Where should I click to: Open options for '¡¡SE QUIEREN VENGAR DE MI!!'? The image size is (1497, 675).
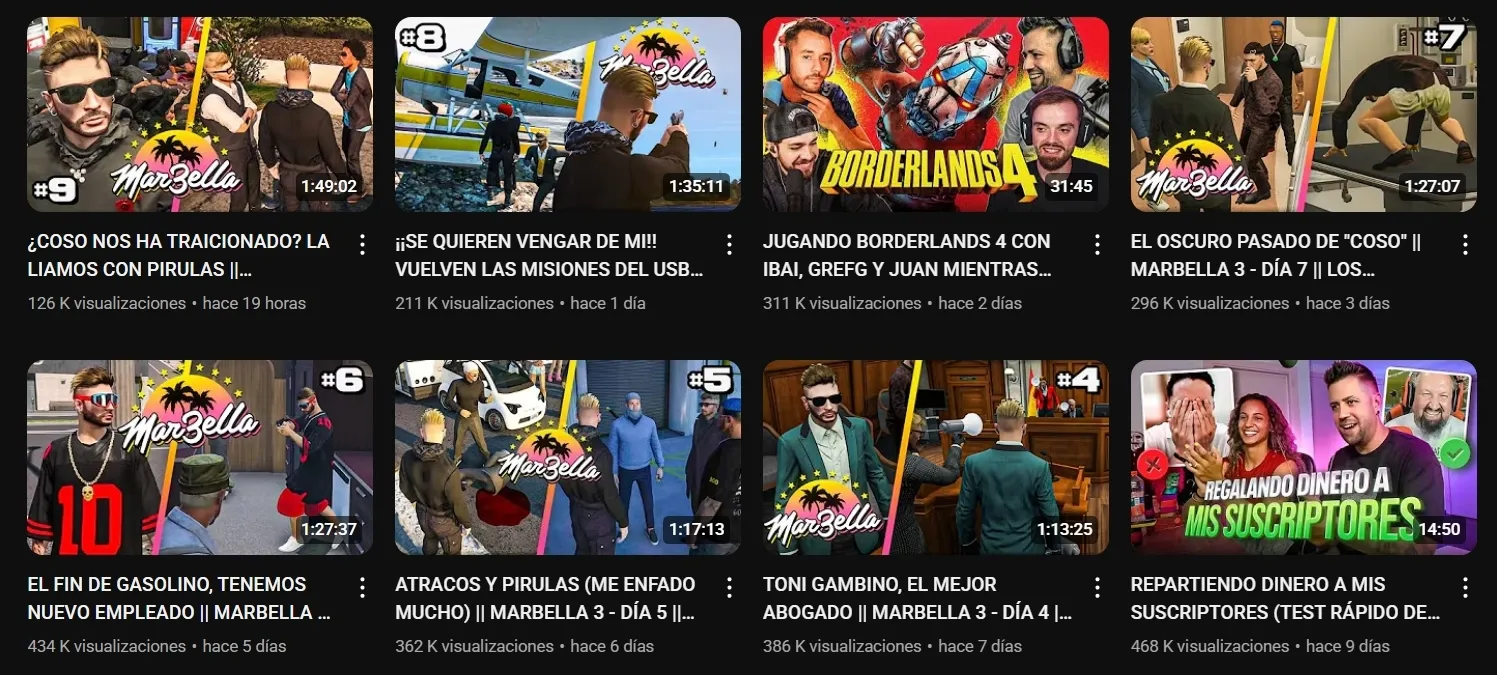[x=729, y=244]
